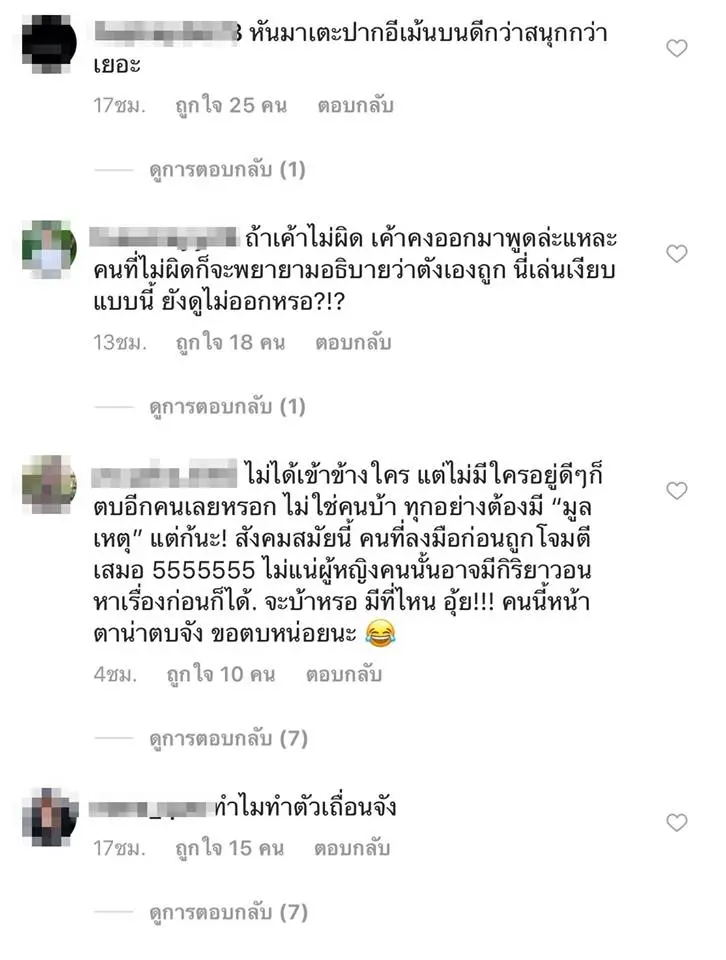Reply to the comment posted 13ชม. ago
Screen dimensions: 726x960
352,343
